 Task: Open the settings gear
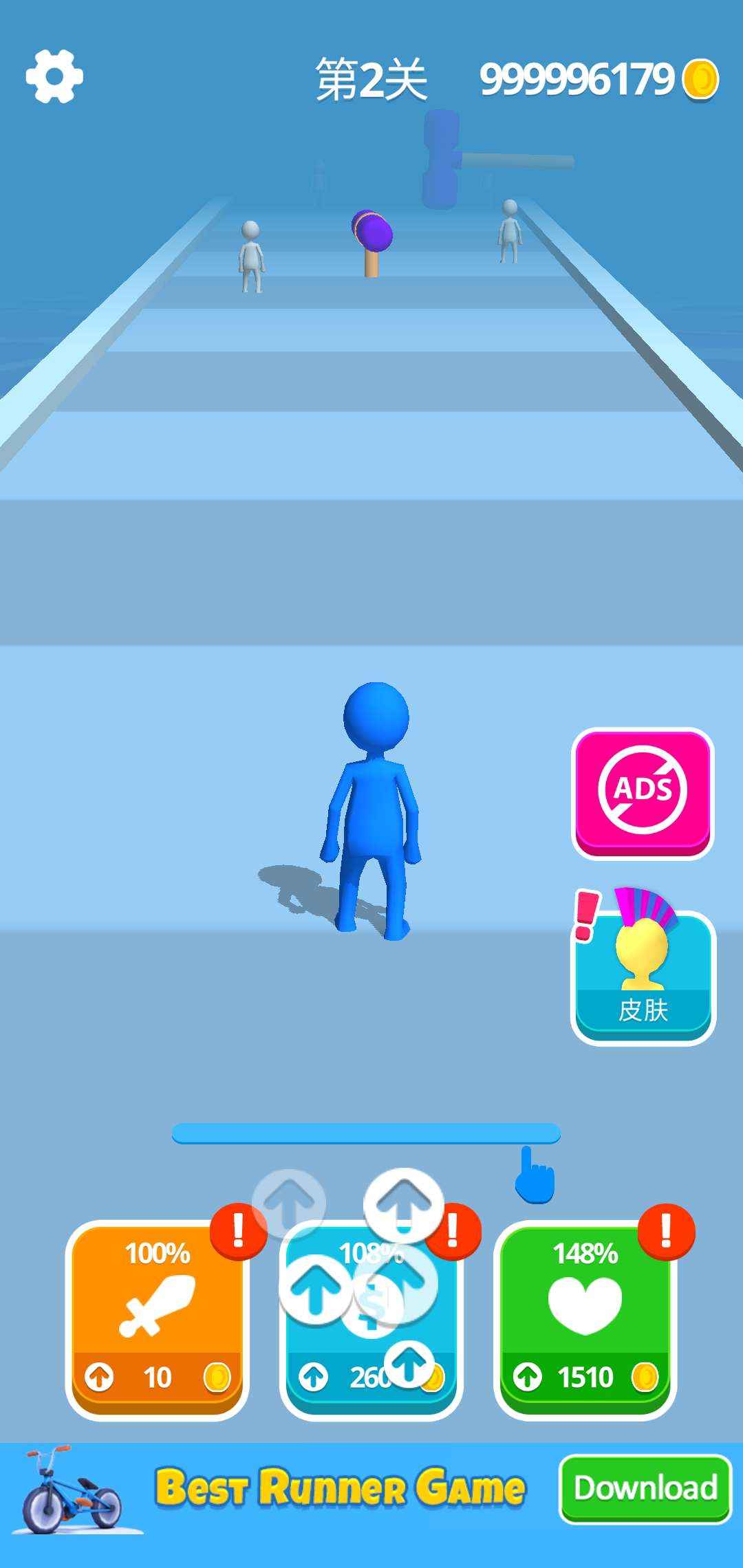tap(54, 76)
